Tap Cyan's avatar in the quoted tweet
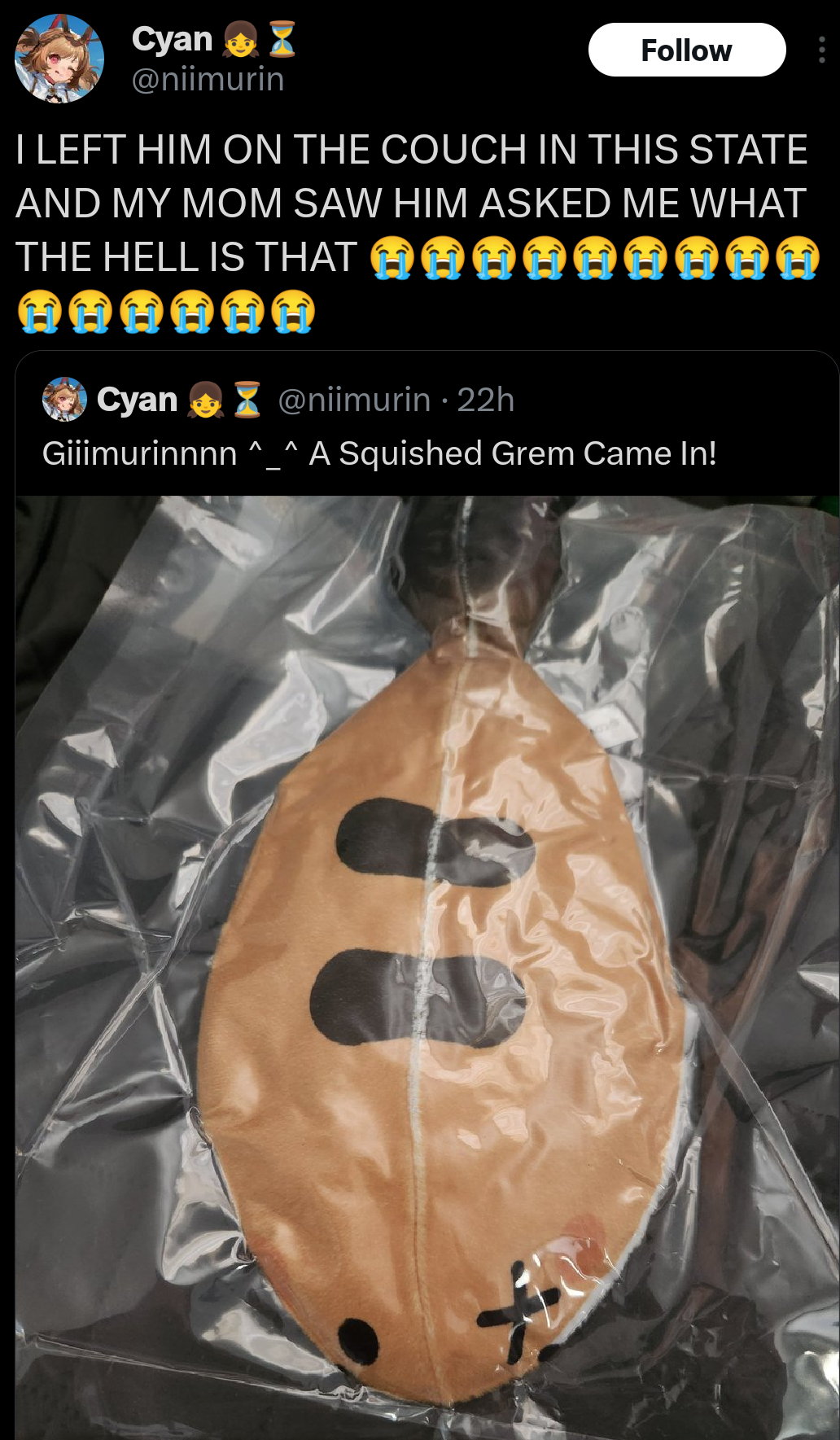 [64, 400]
